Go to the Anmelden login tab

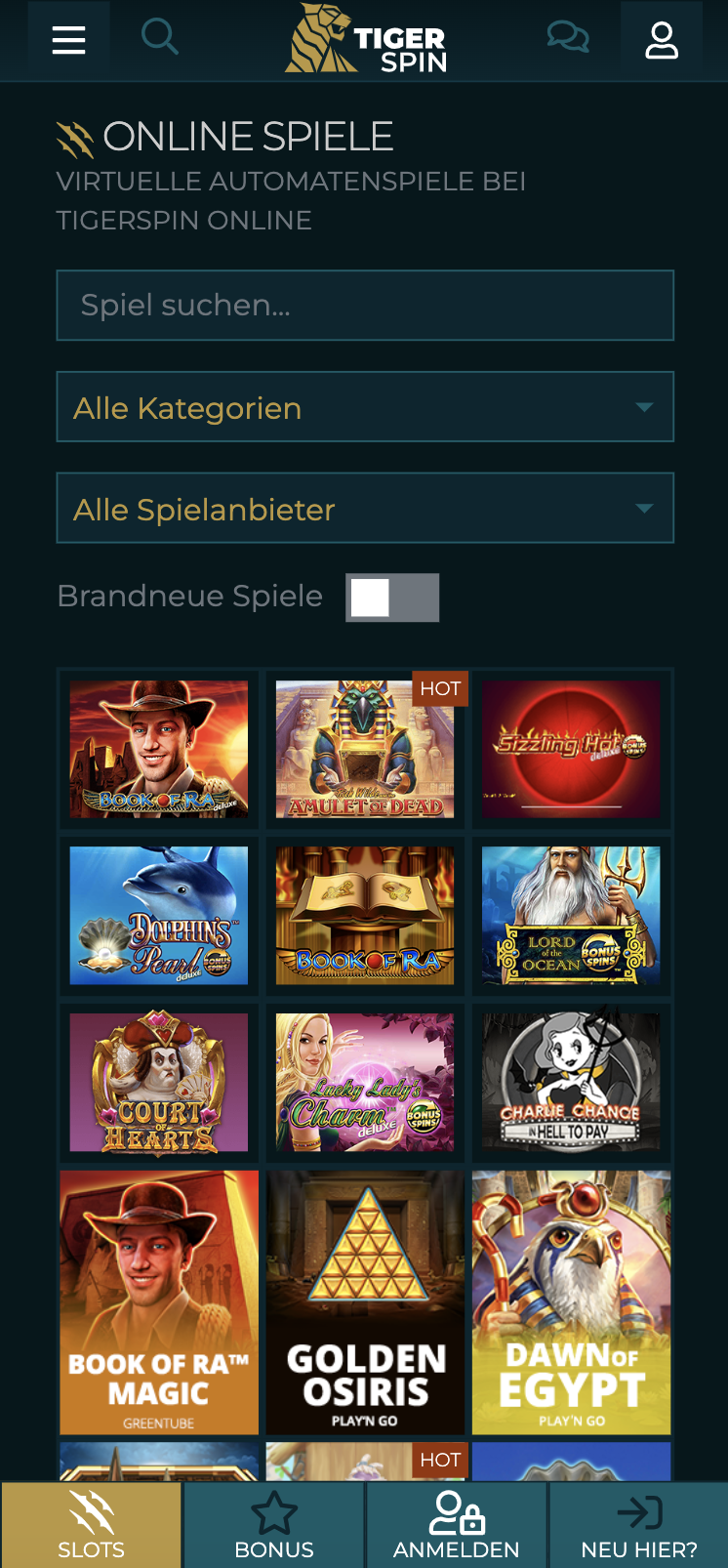pyautogui.click(x=457, y=1526)
